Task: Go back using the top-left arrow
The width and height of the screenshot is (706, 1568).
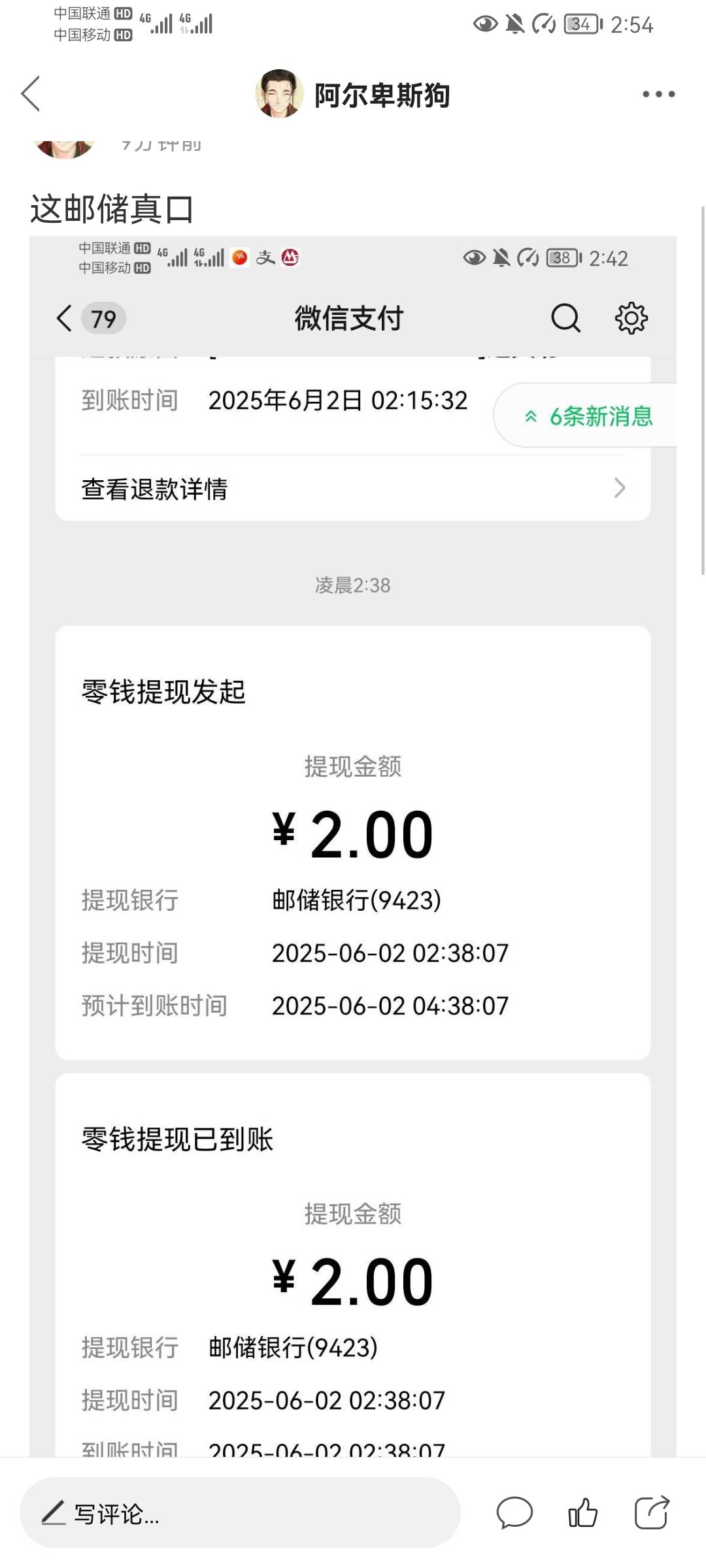Action: pyautogui.click(x=31, y=93)
